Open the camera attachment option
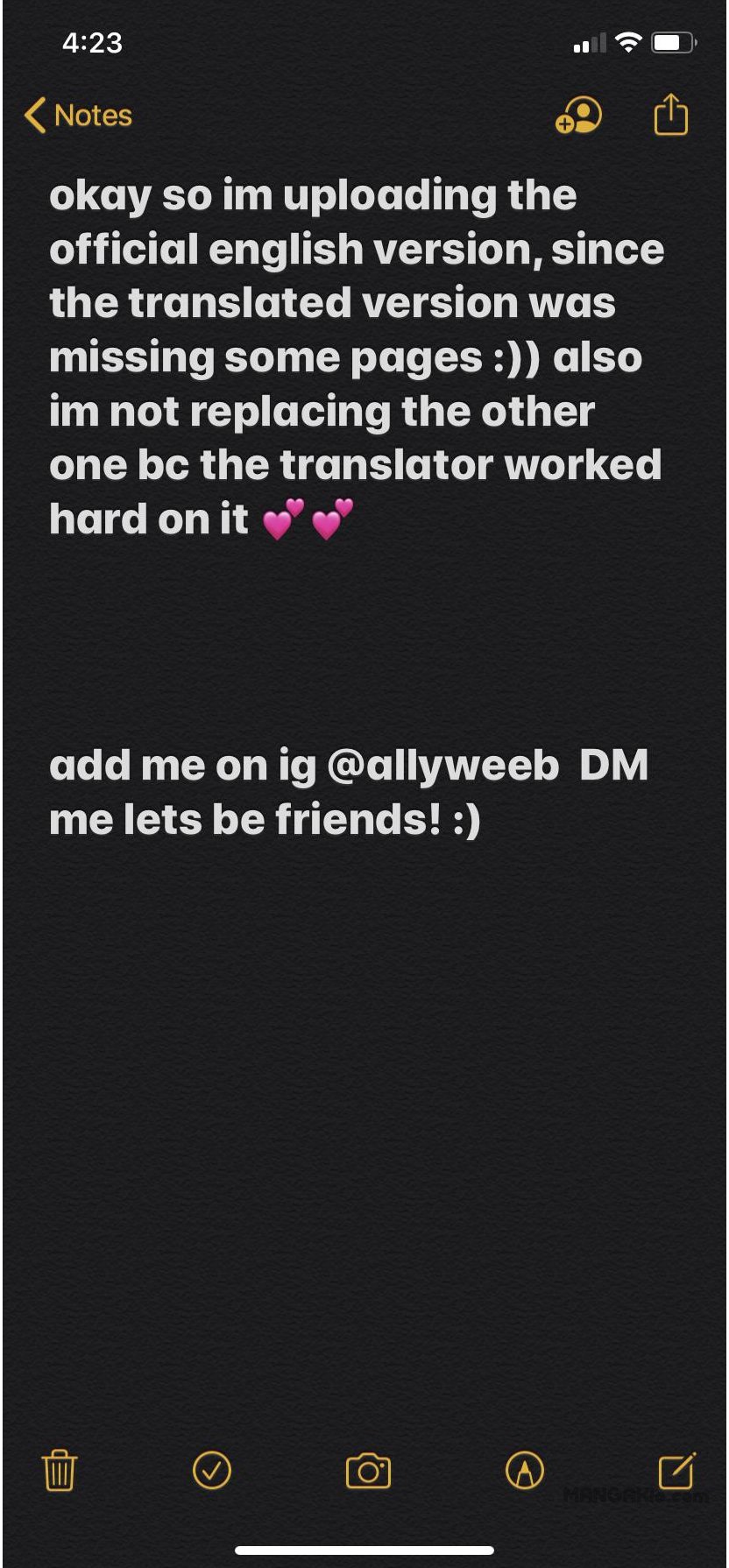This screenshot has width=729, height=1568. click(x=368, y=1471)
